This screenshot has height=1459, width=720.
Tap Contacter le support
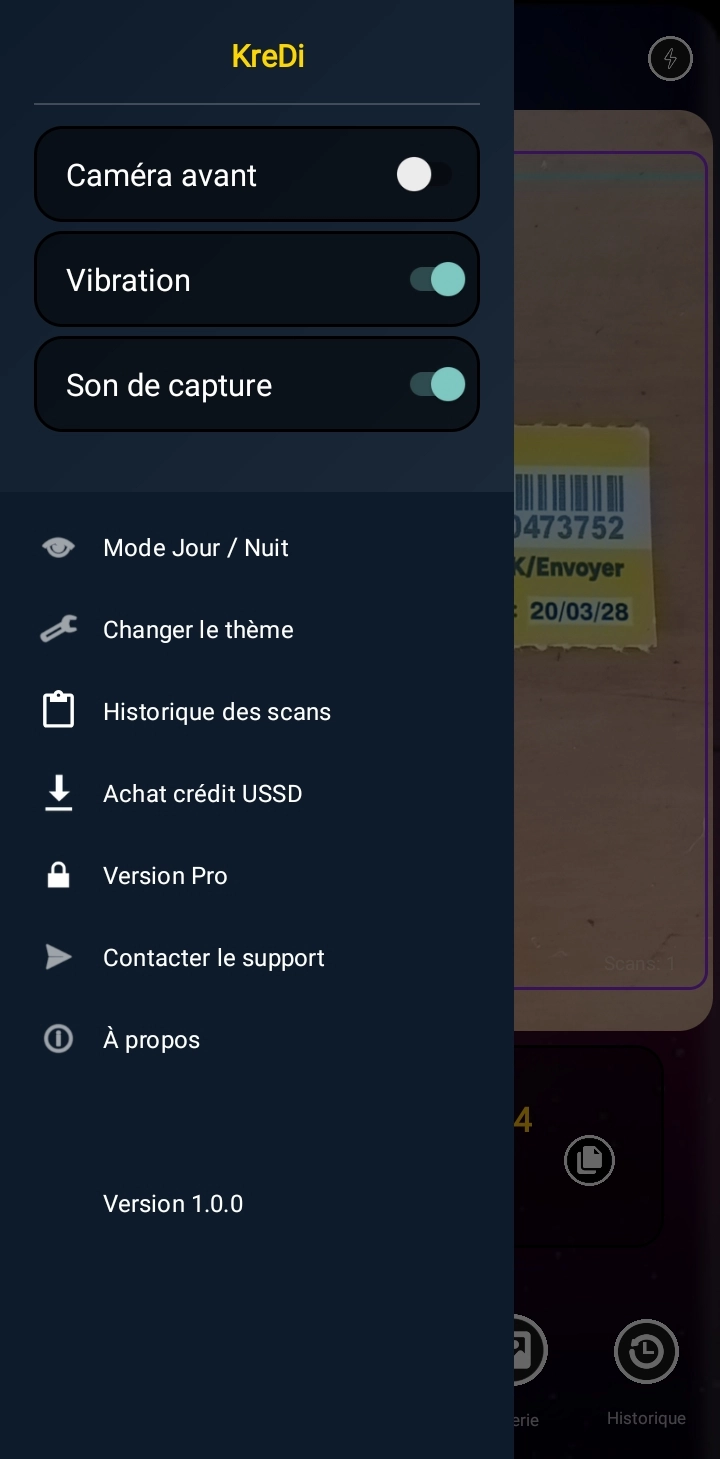click(213, 958)
